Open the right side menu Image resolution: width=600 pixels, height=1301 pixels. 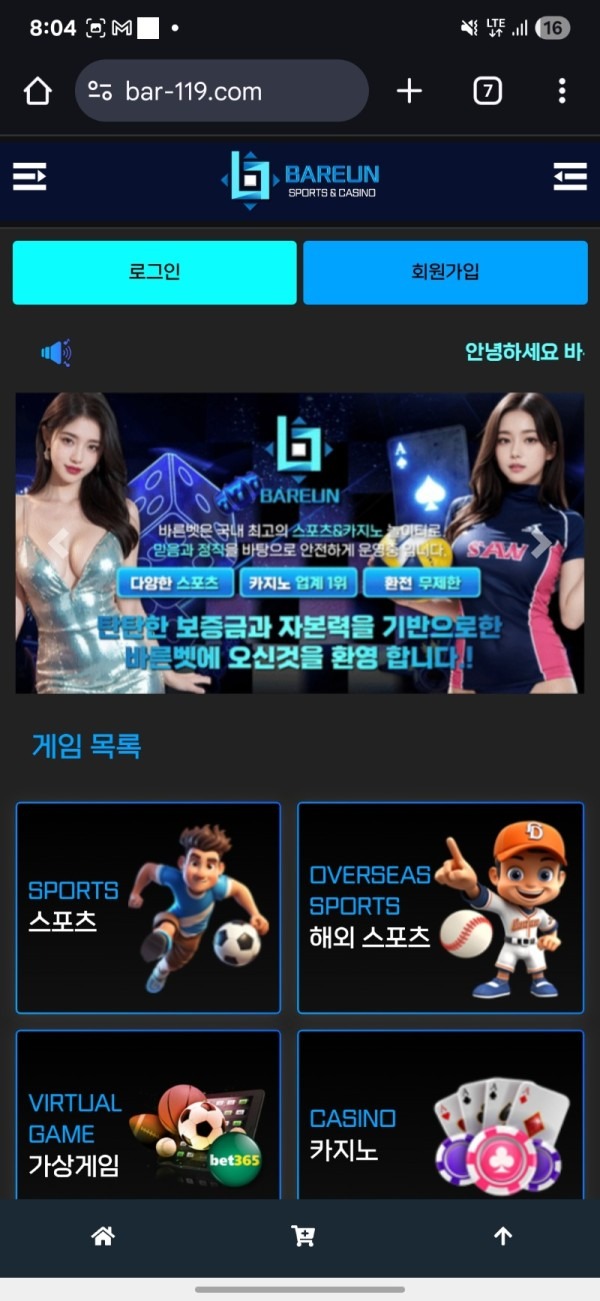(570, 177)
